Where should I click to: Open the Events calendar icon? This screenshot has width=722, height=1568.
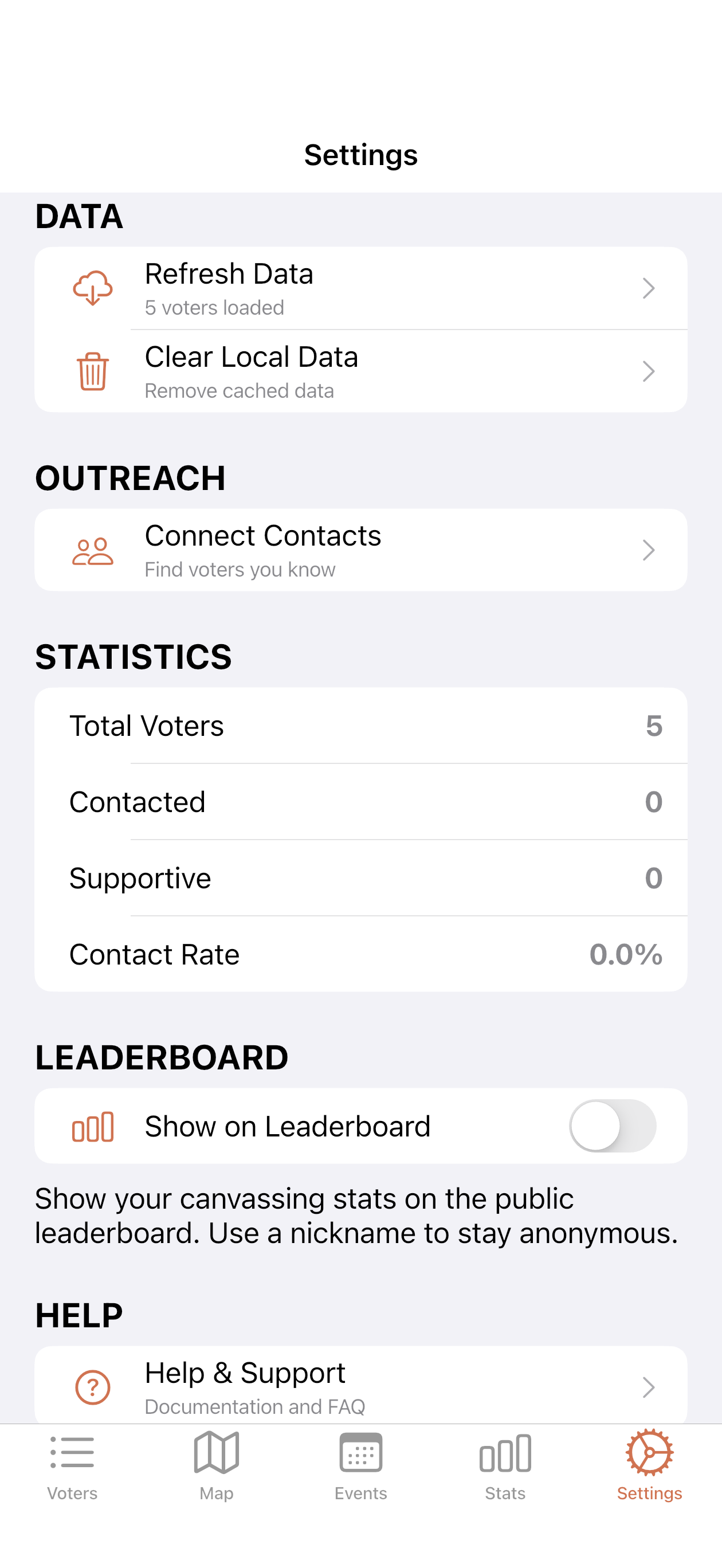point(361,1451)
